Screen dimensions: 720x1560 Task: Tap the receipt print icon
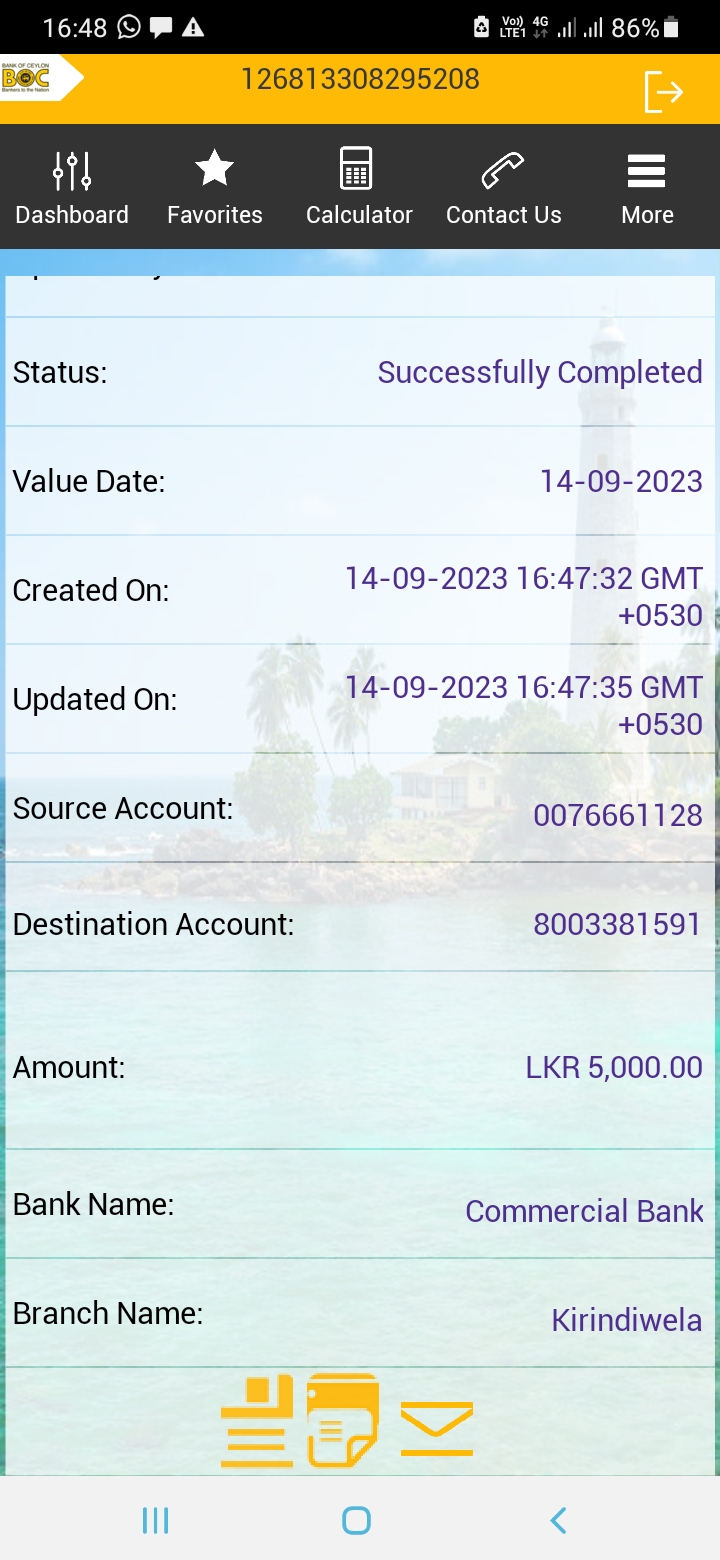coord(343,1421)
